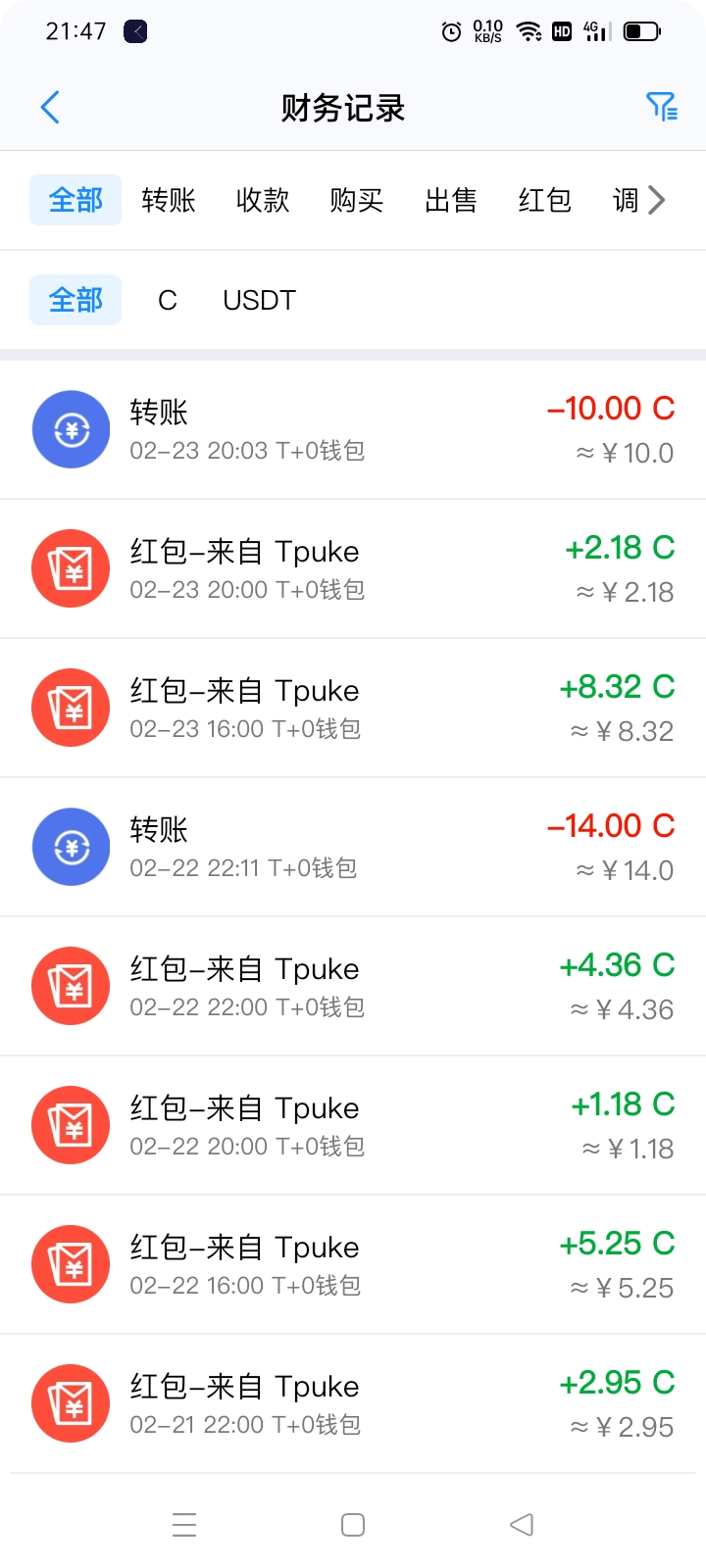This screenshot has height=1568, width=706.
Task: Filter records by USDT currency
Action: click(x=259, y=300)
